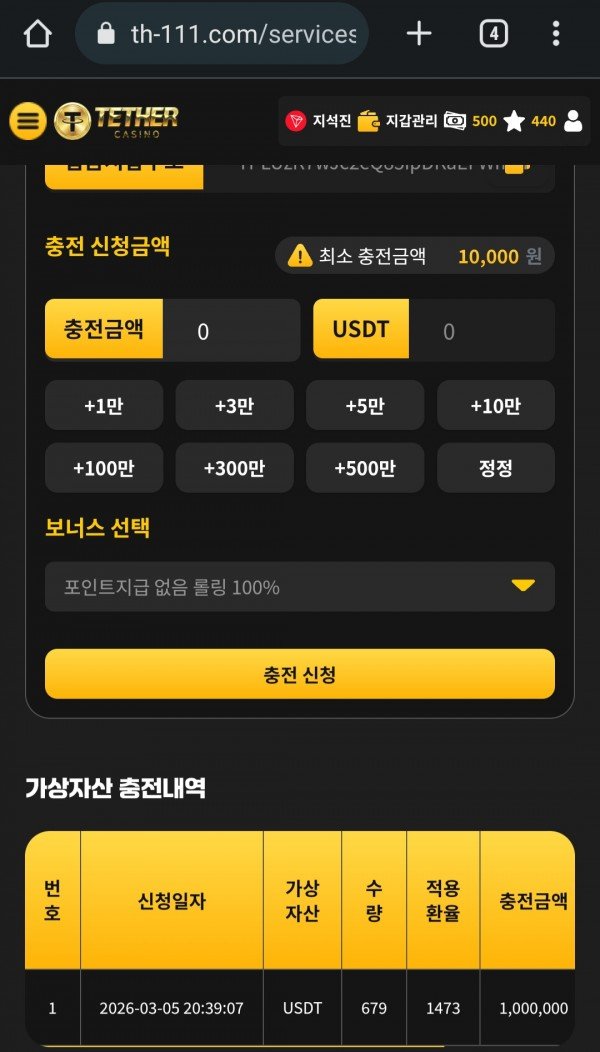Open 지갑관리 wallet management
Screen dimensions: 600x1052
398,121
